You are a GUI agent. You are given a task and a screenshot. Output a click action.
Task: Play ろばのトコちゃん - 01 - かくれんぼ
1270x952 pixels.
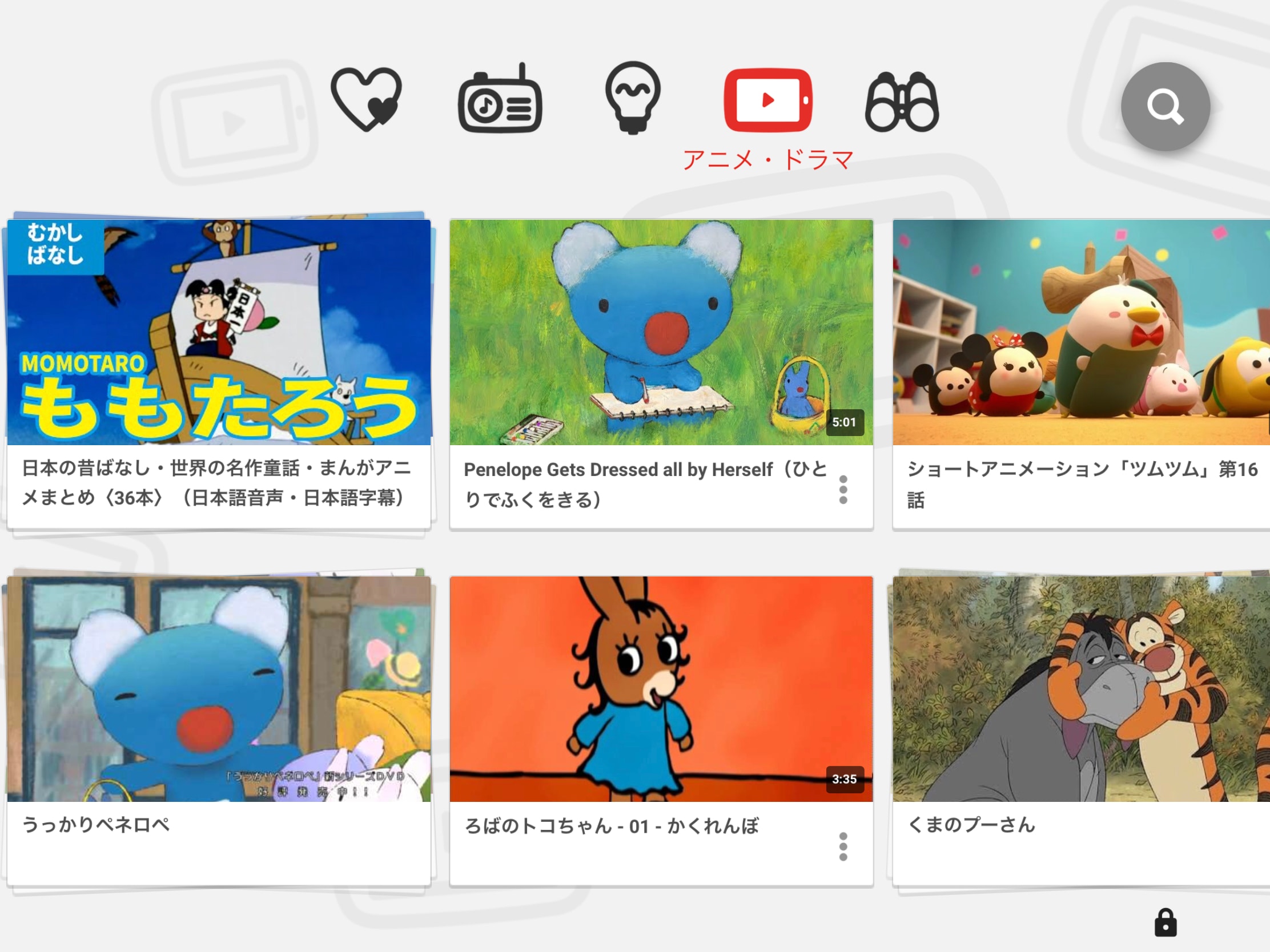coord(661,689)
